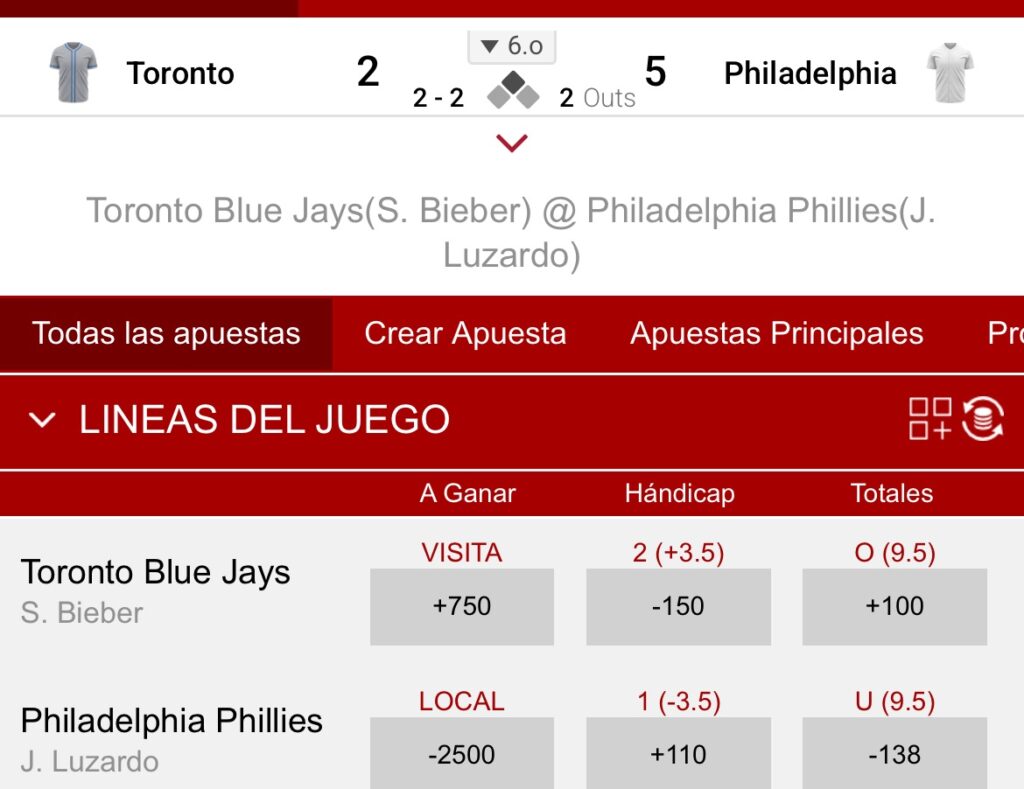This screenshot has width=1024, height=789.
Task: Pick the Under 9.5 total at -138
Action: (895, 753)
